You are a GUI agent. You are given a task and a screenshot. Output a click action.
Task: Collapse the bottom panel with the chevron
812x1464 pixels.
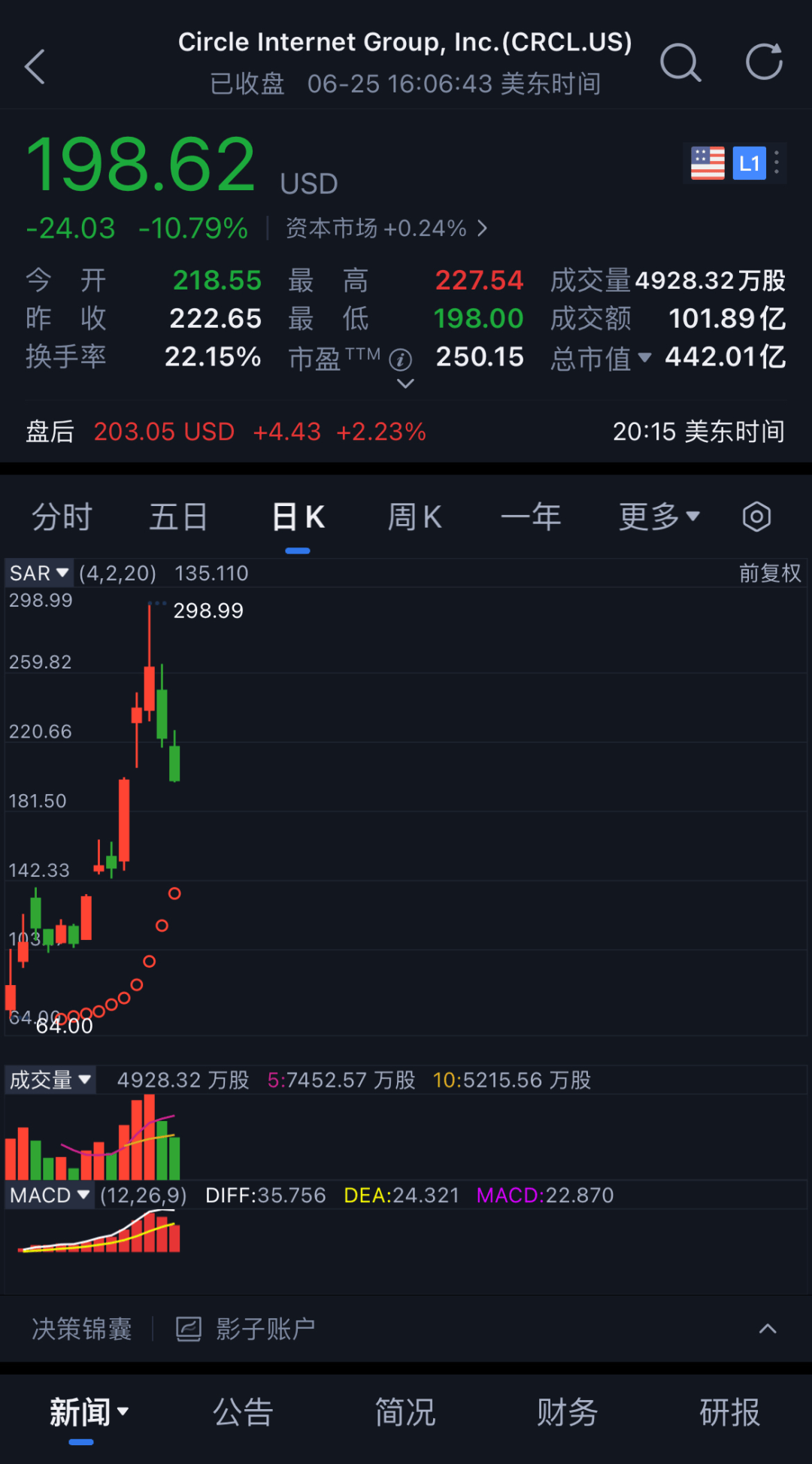tap(767, 1329)
